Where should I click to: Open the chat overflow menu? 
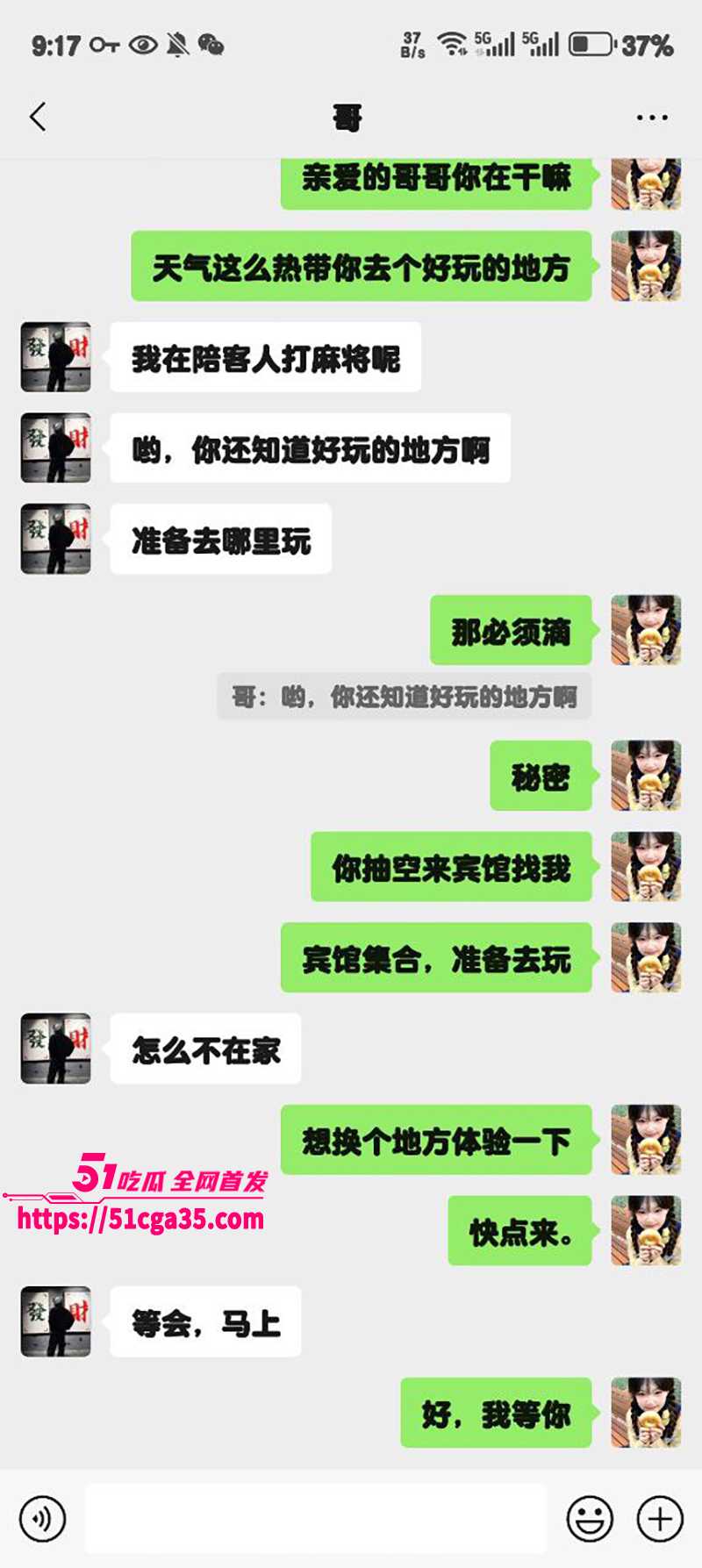[651, 117]
